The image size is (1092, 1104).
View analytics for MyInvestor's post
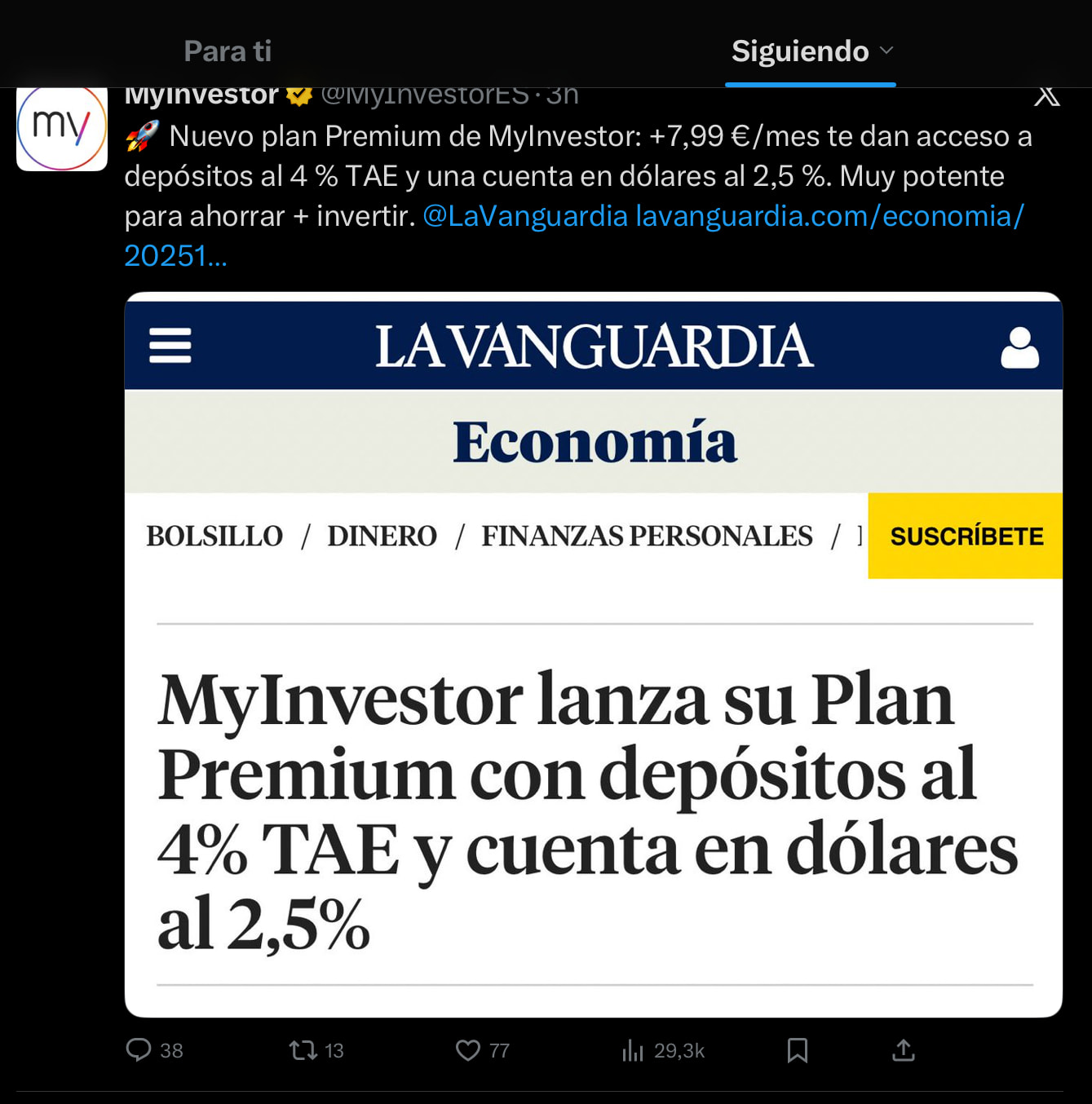pyautogui.click(x=633, y=1049)
